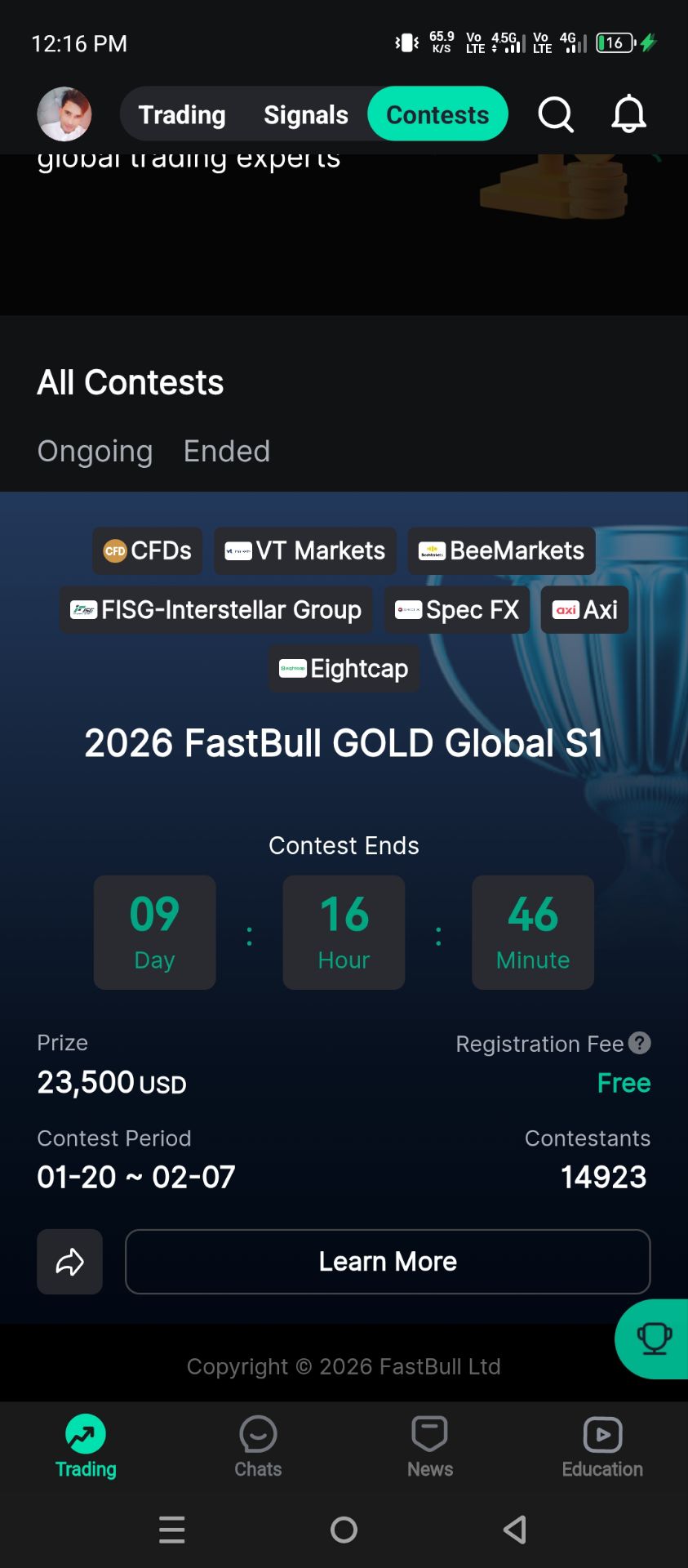Open the 2026 FastBull GOLD Global S1 contest
The width and height of the screenshot is (688, 1568).
pyautogui.click(x=344, y=743)
